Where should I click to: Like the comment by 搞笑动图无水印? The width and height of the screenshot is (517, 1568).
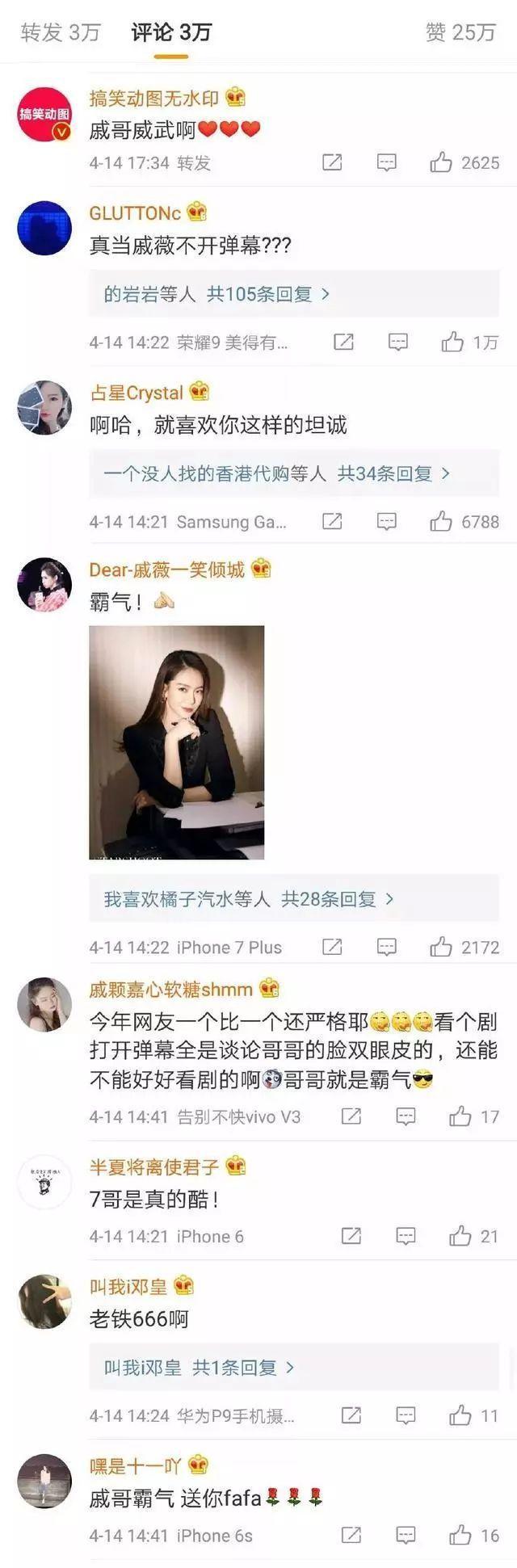pyautogui.click(x=441, y=163)
